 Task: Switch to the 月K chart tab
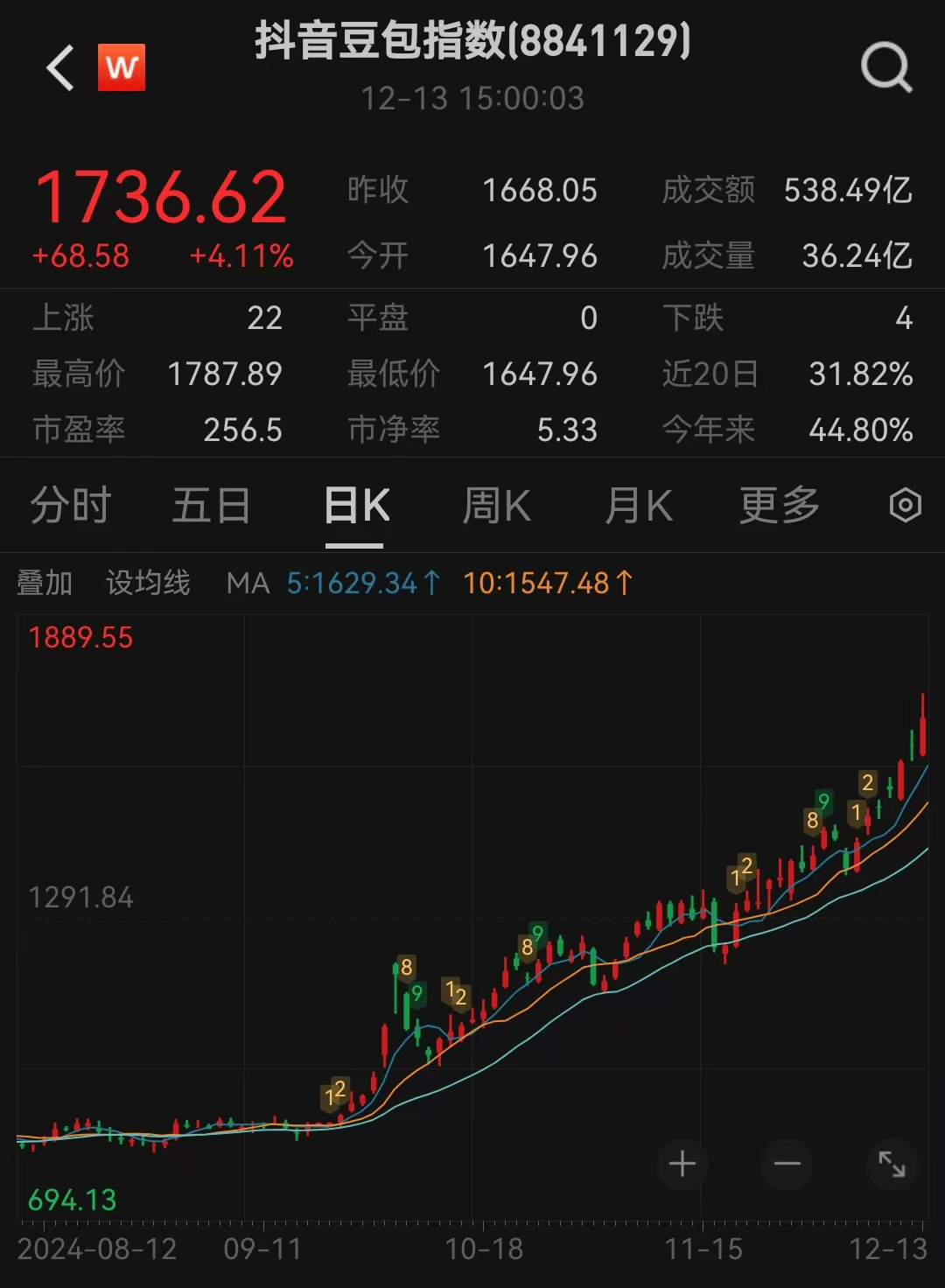click(x=639, y=506)
